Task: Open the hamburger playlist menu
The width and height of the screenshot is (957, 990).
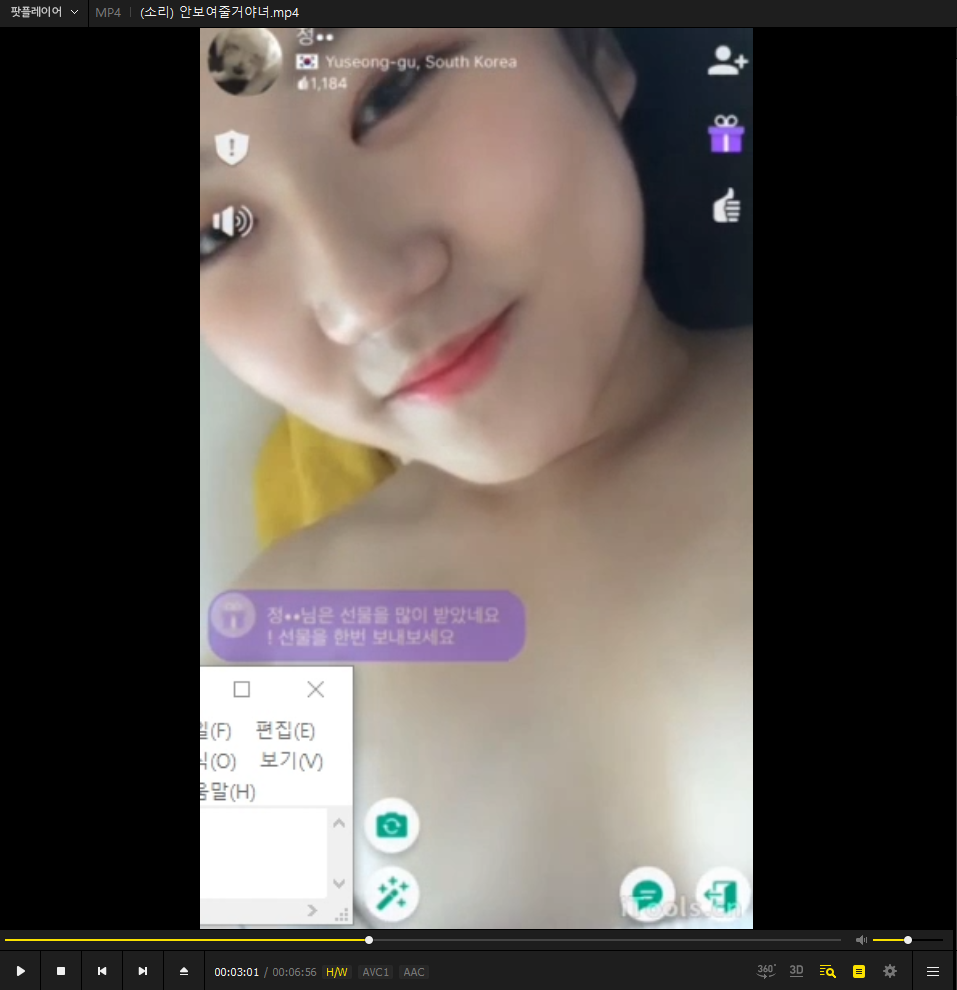Action: (933, 971)
